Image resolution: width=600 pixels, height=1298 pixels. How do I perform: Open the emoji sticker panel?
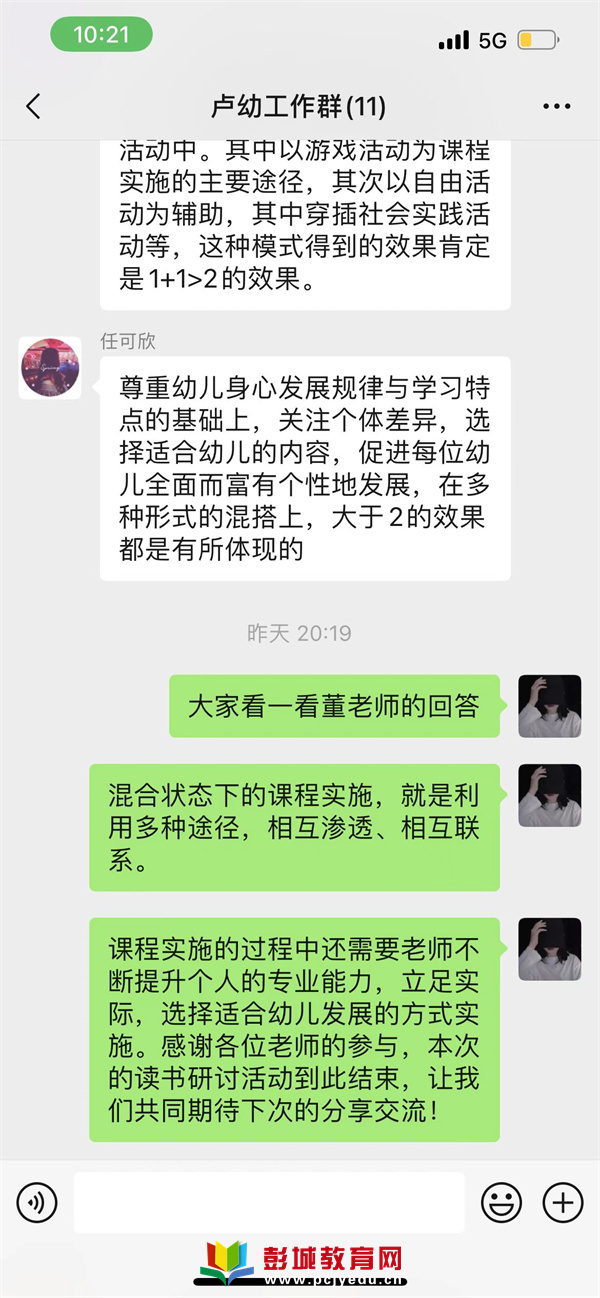(501, 1202)
